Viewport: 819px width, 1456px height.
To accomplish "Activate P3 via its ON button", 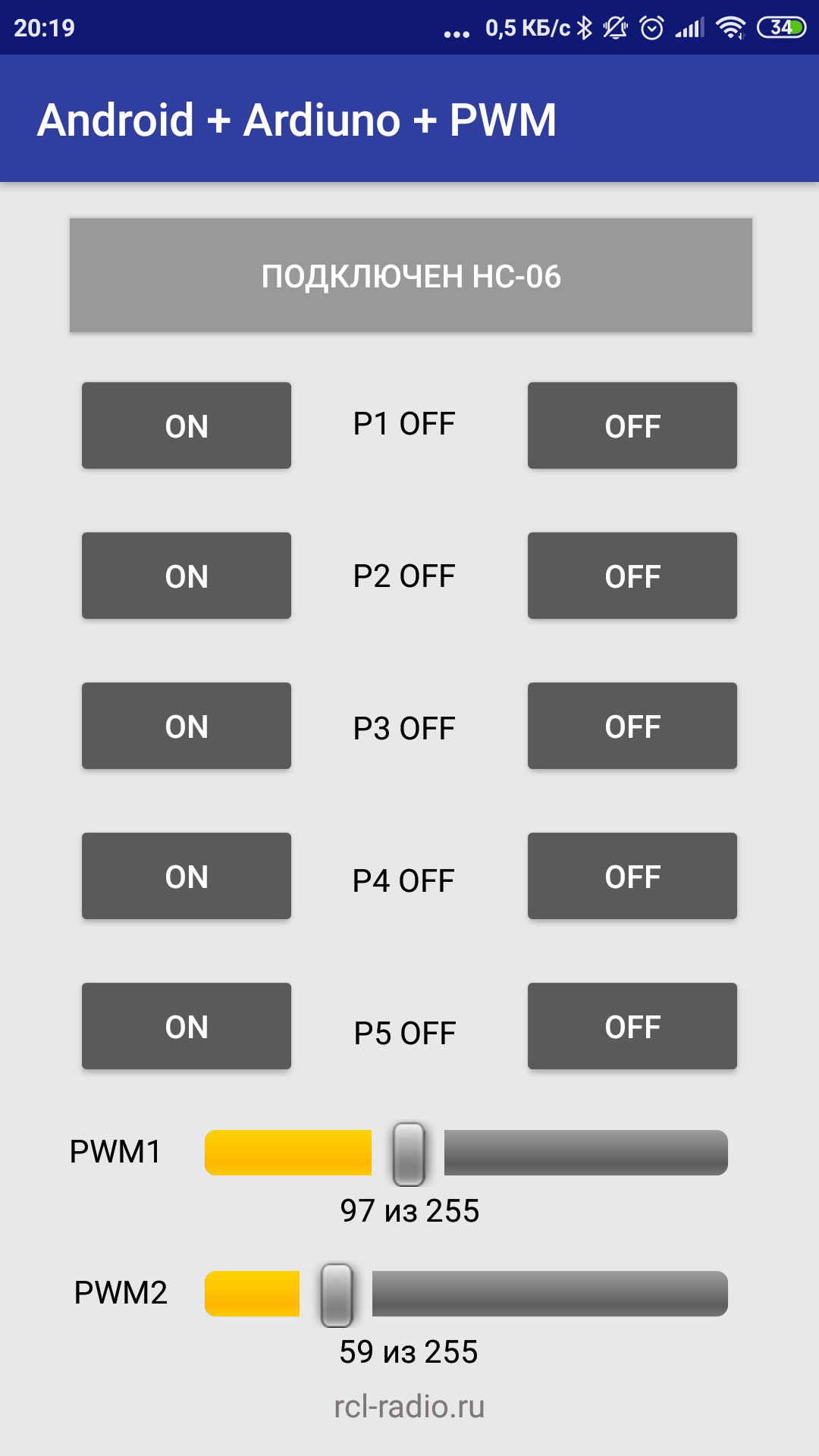I will pos(187,726).
